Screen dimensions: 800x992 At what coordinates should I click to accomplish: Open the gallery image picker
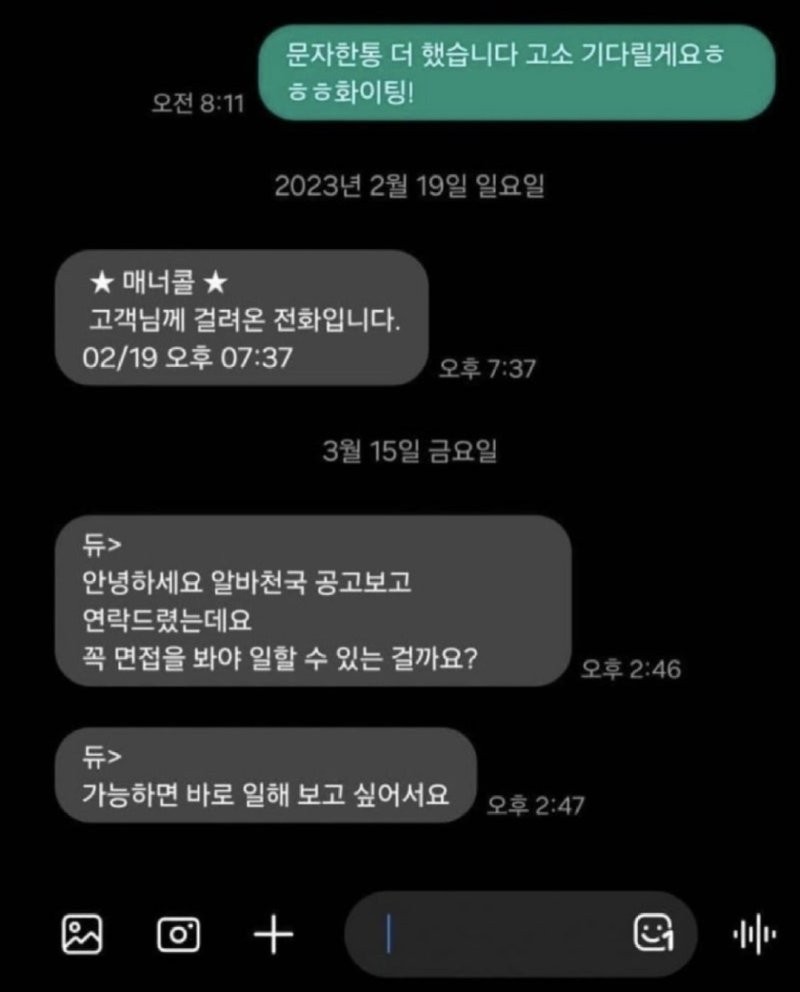(x=82, y=935)
